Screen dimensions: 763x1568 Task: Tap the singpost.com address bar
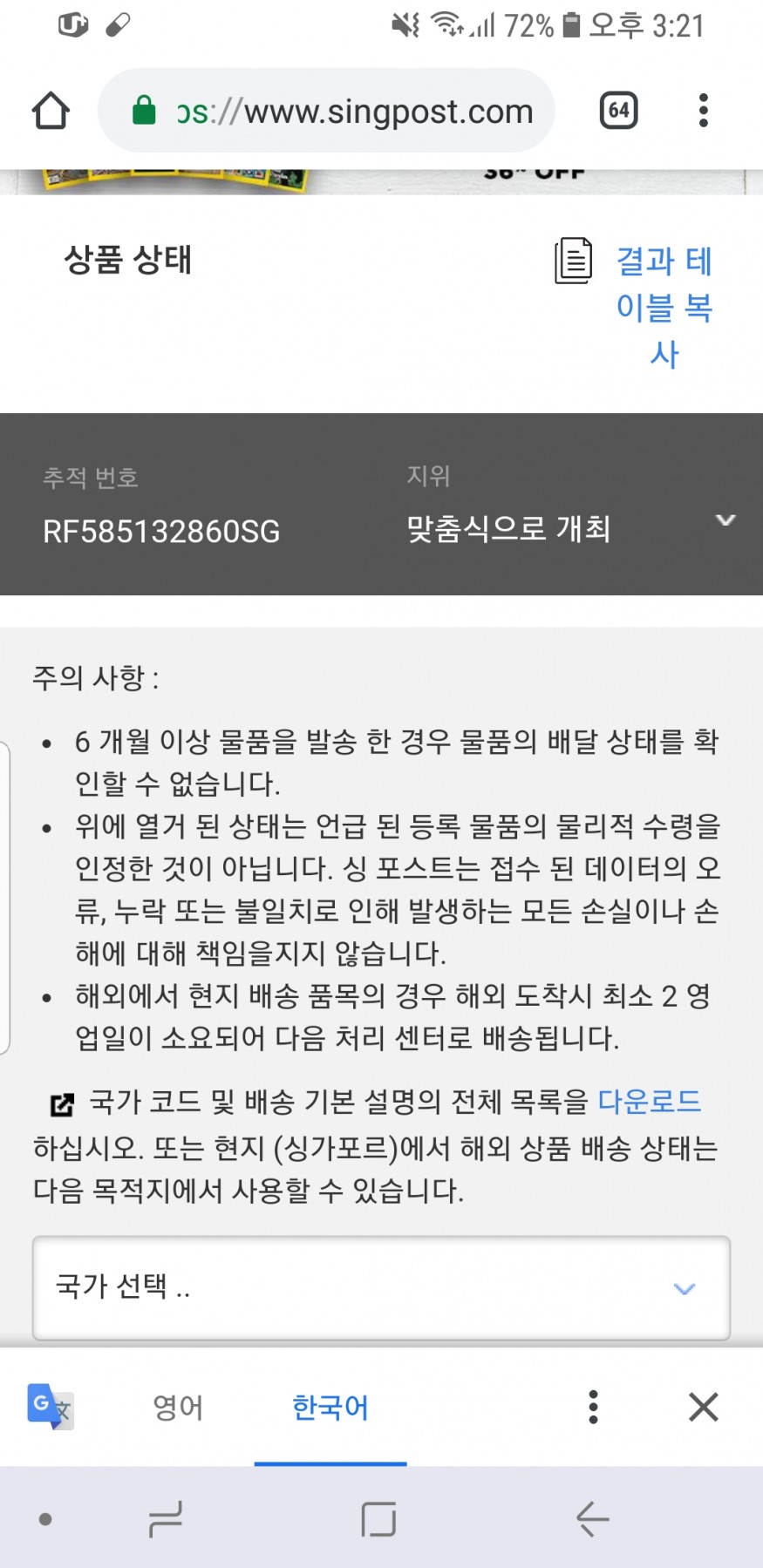tap(353, 112)
